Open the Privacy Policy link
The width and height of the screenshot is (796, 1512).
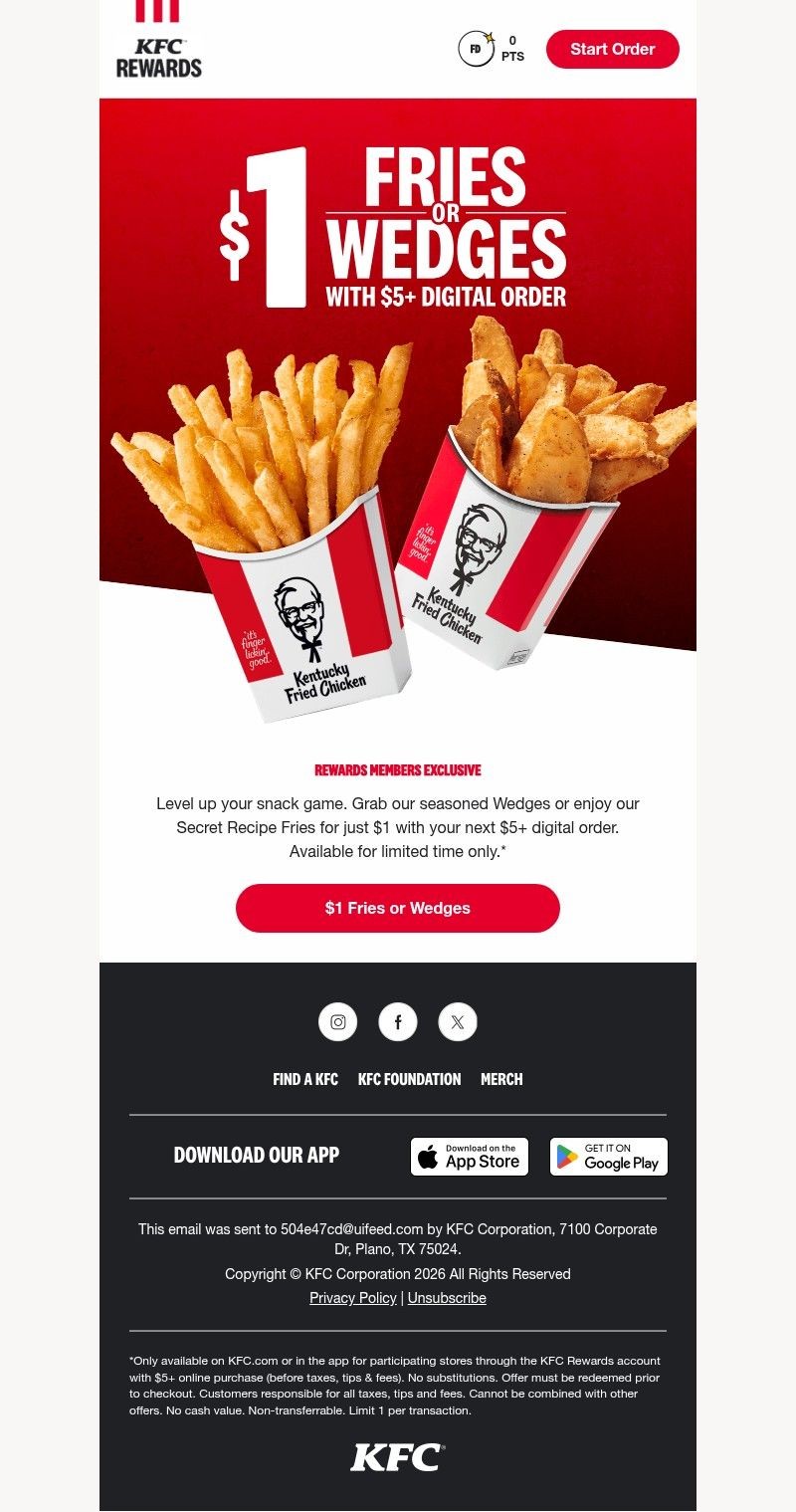[352, 1297]
